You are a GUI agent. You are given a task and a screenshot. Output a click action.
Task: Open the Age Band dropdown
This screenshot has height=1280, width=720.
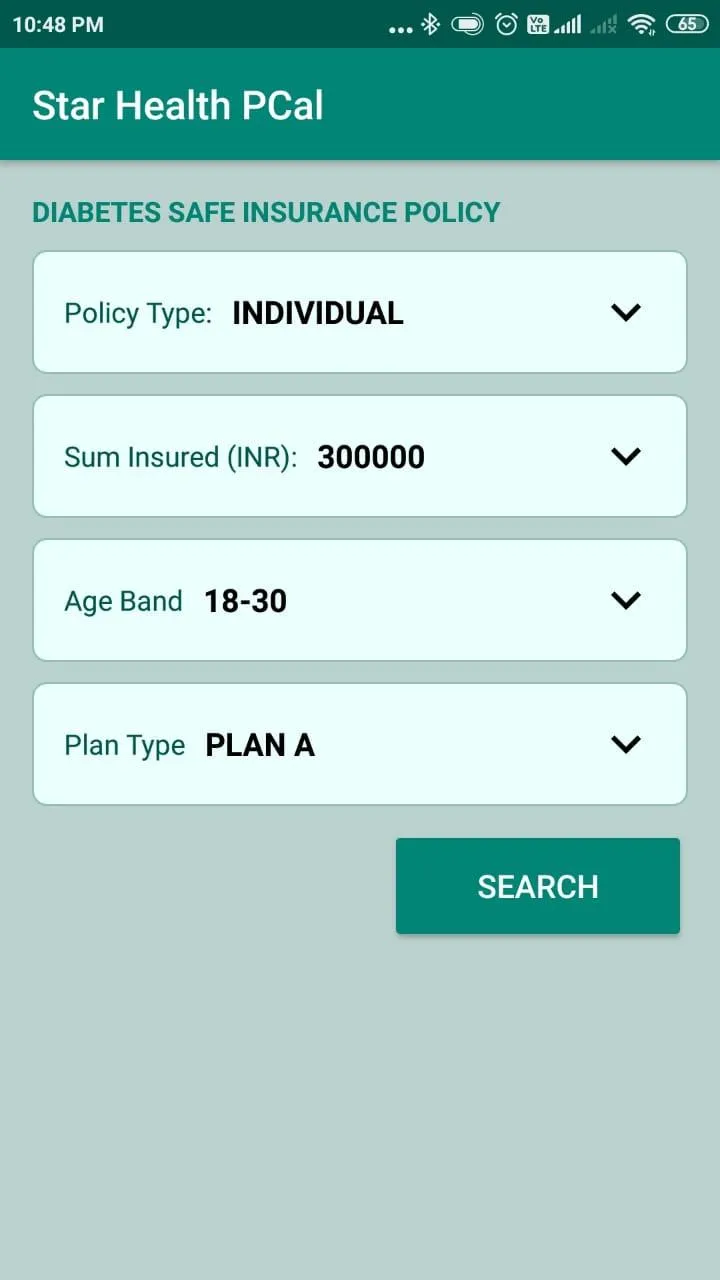(626, 600)
